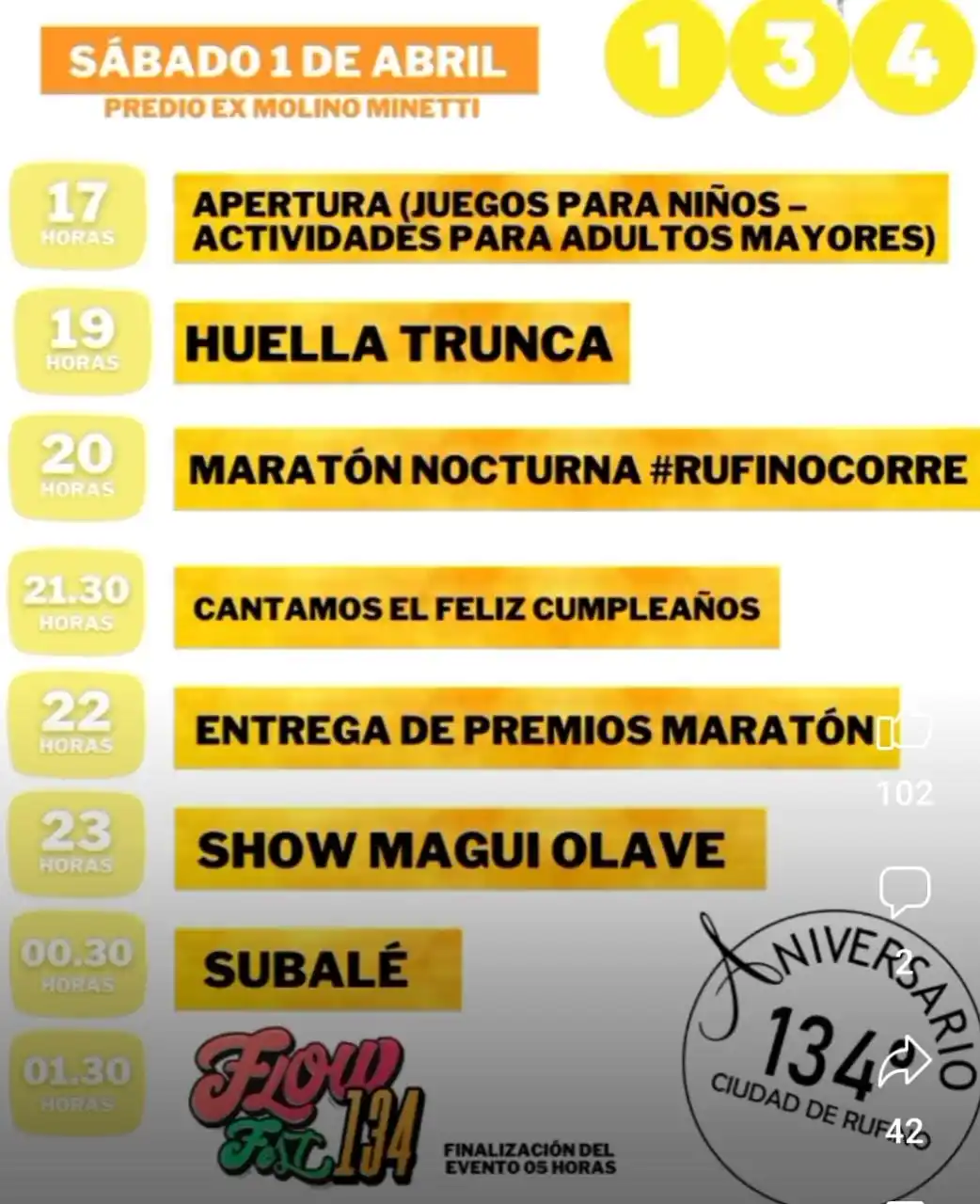Screen dimensions: 980x1204
Task: Like this reel with 102 likes
Action: [x=903, y=733]
